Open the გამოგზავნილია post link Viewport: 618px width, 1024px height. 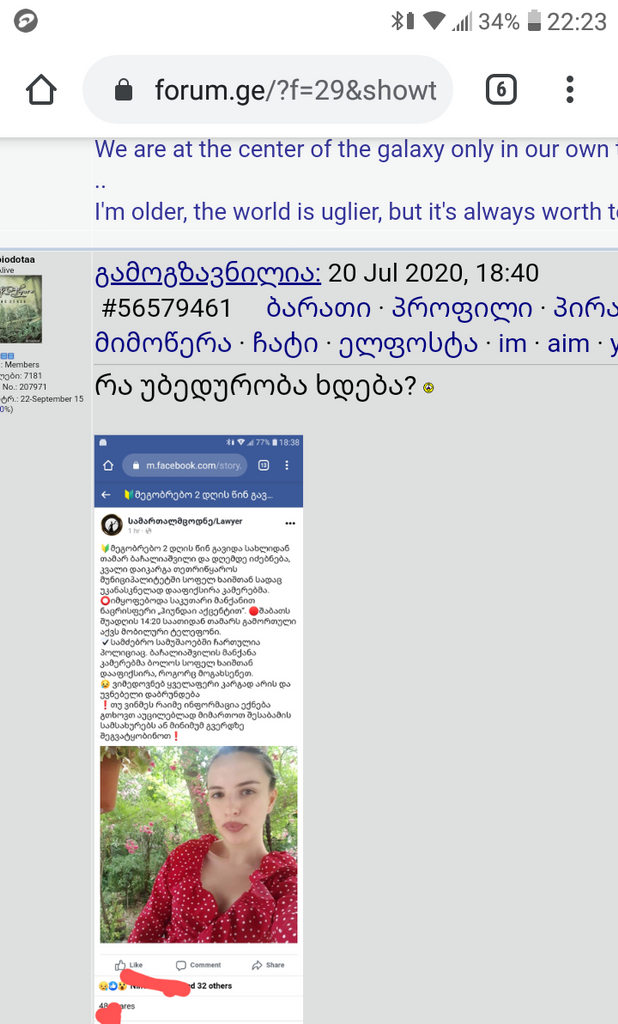[208, 272]
